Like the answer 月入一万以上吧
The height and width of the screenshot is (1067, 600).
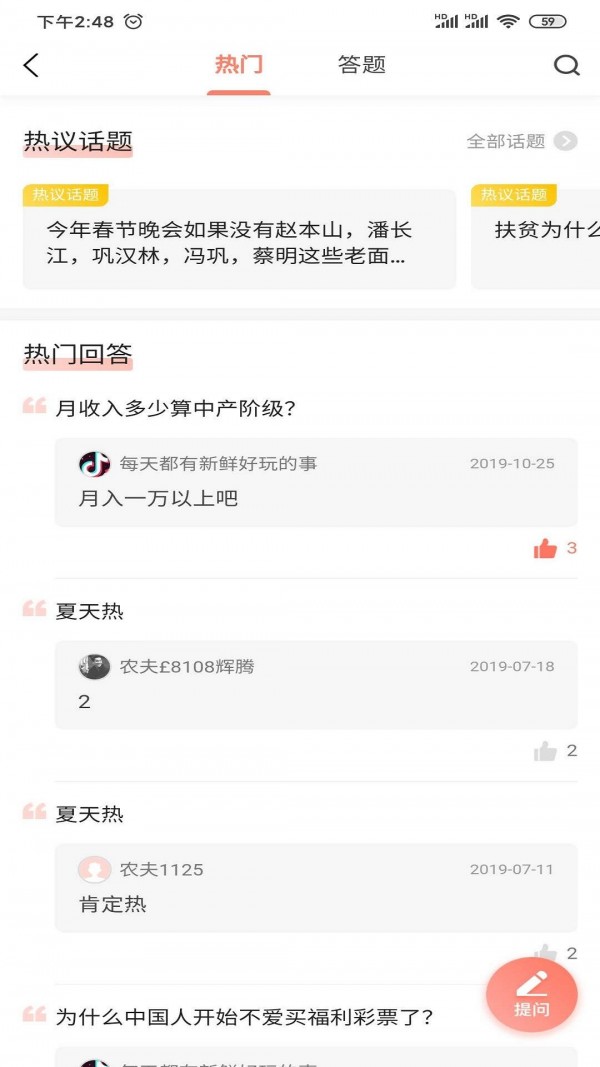coord(545,548)
